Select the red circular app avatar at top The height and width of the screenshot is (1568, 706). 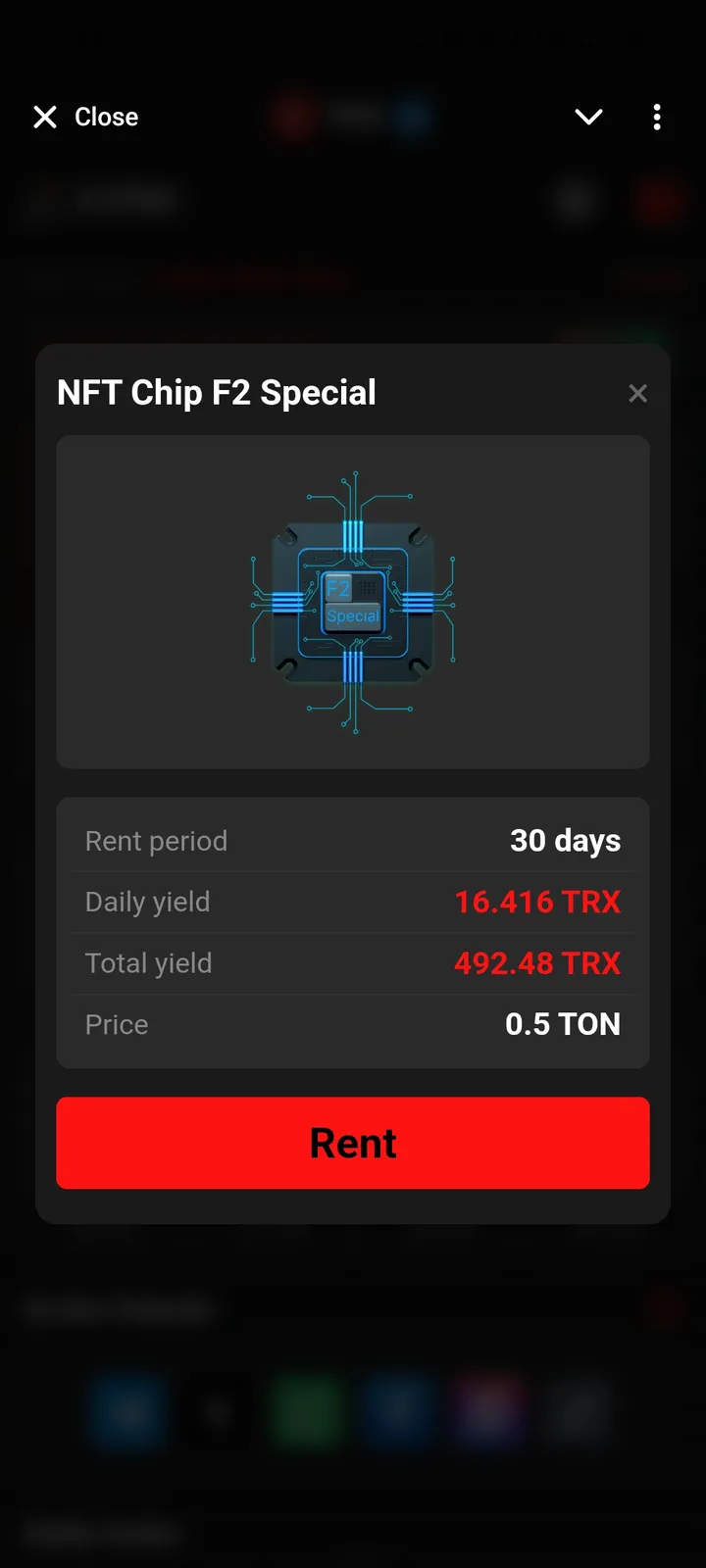pyautogui.click(x=291, y=116)
